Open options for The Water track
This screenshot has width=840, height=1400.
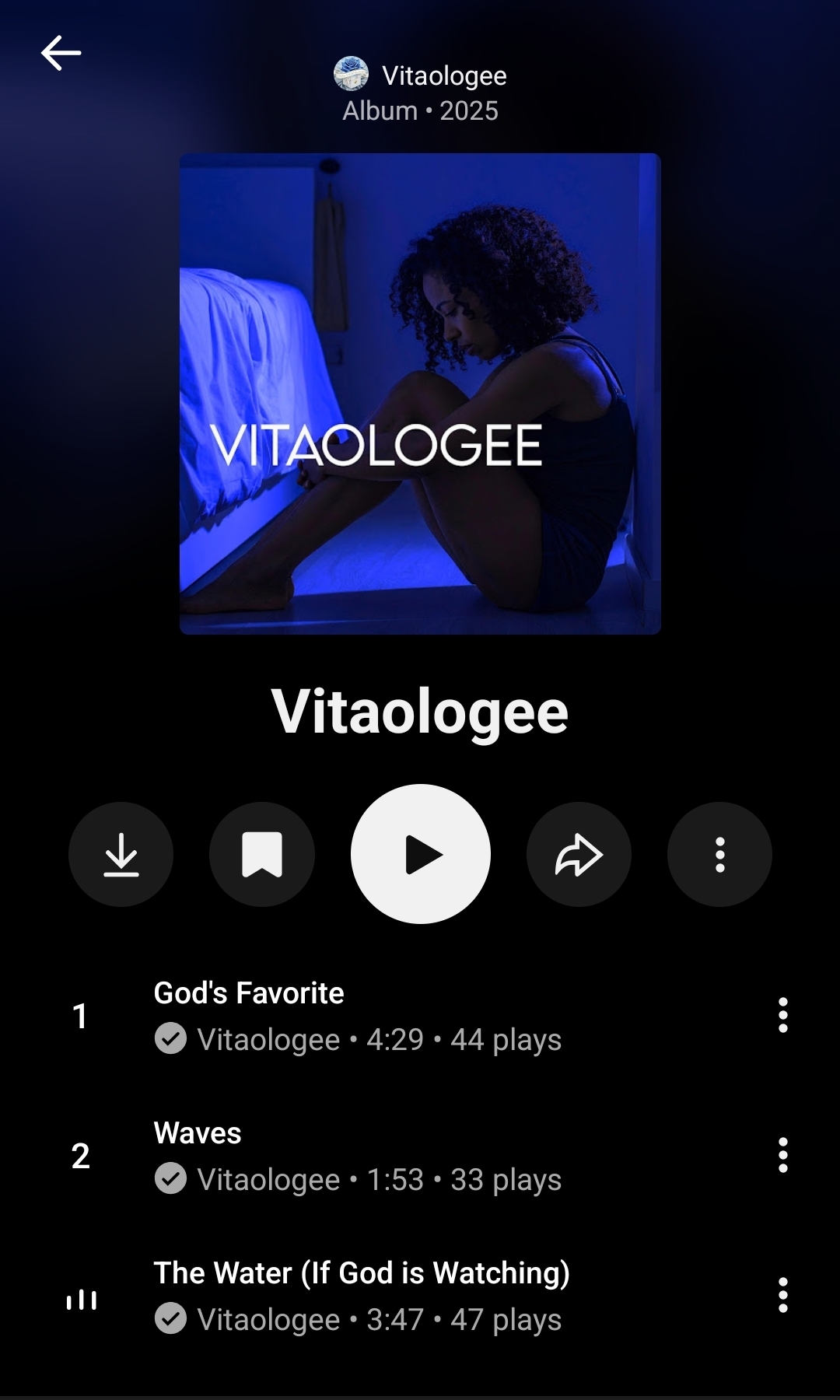pos(782,1295)
